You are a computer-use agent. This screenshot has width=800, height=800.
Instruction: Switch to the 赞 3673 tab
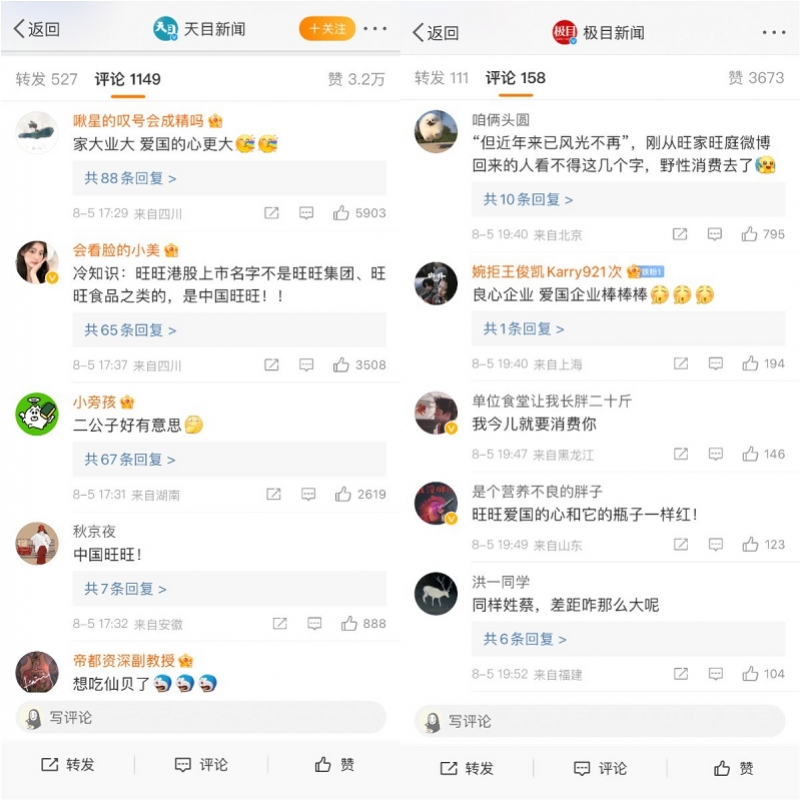[x=756, y=78]
